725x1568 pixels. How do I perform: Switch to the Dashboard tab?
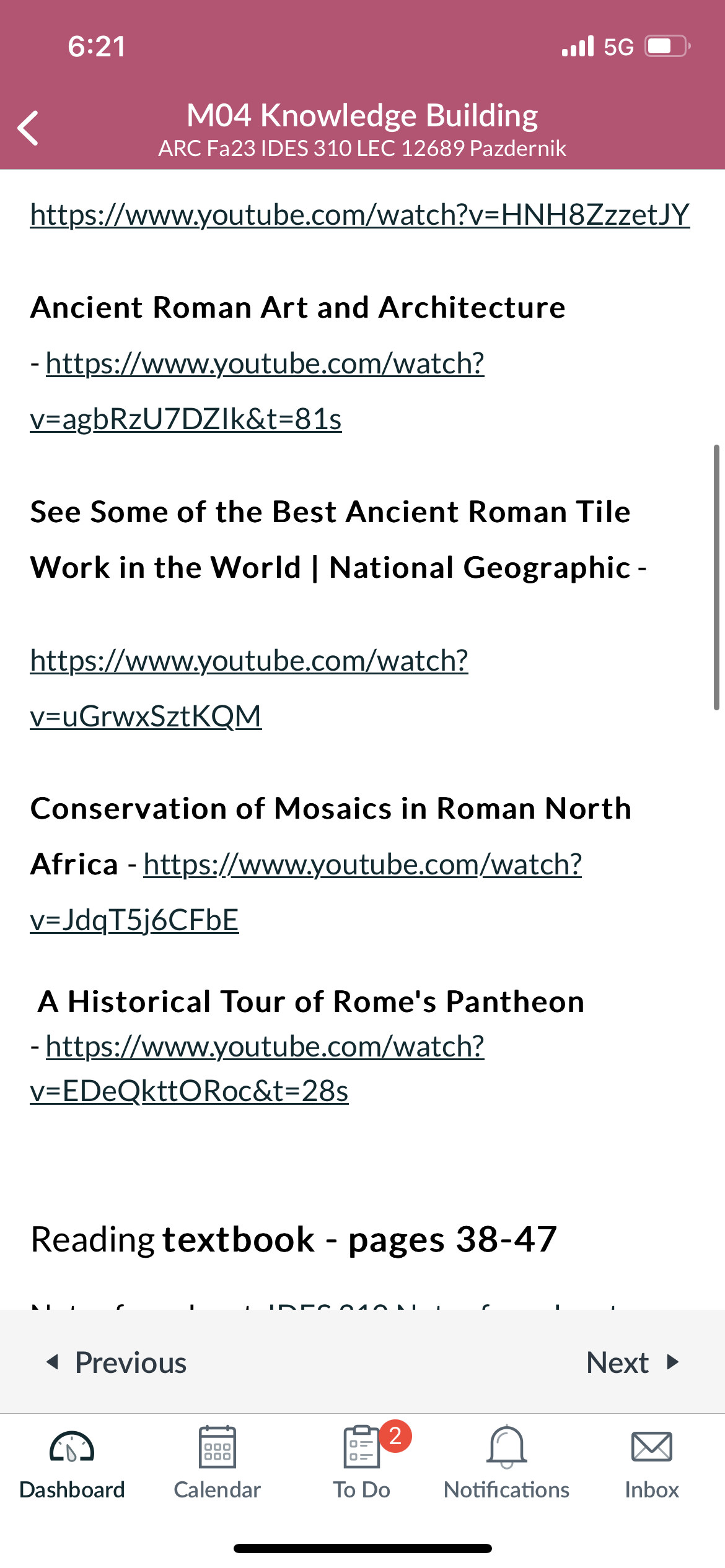72,1463
